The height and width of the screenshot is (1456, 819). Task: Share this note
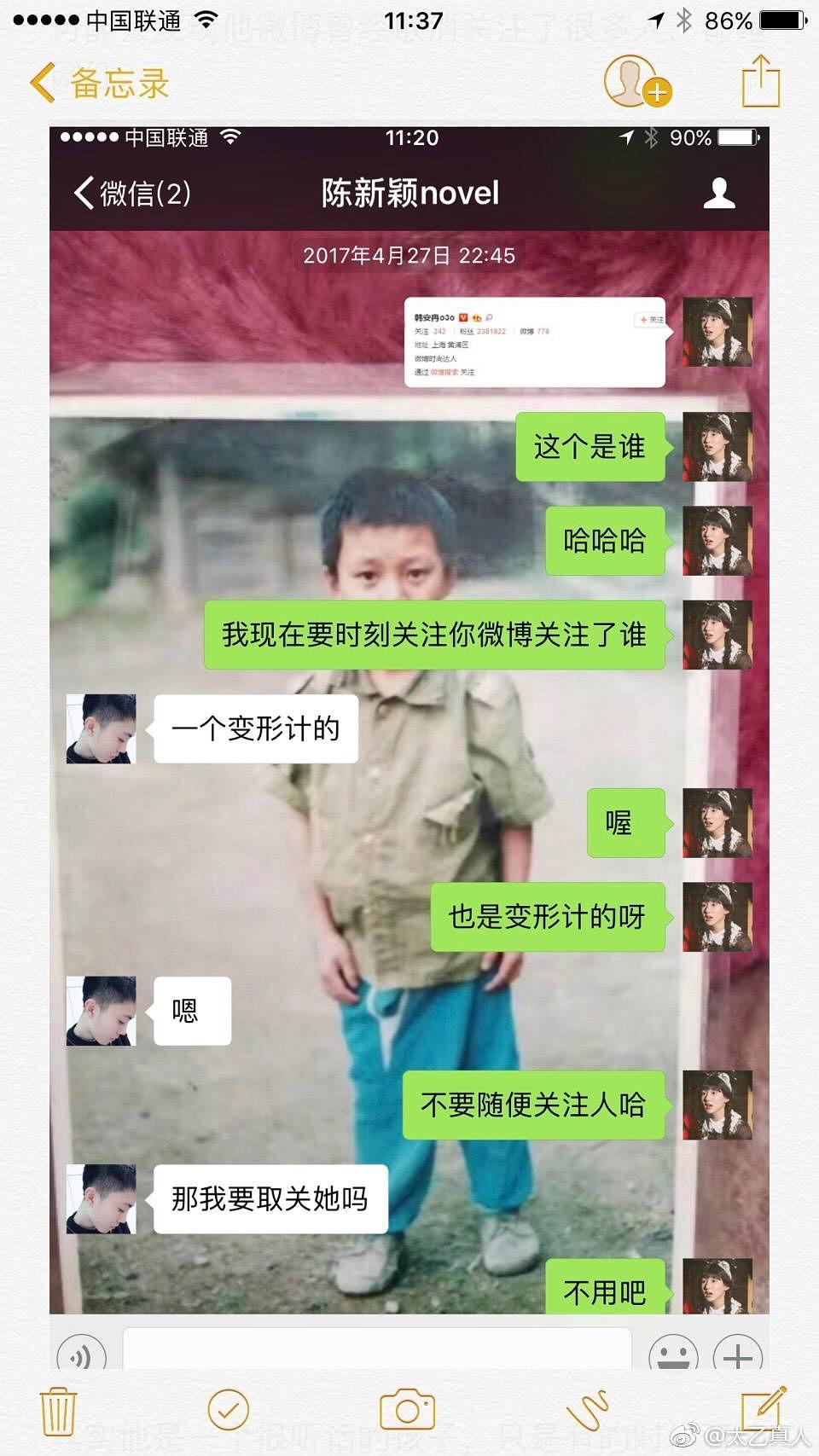point(760,80)
